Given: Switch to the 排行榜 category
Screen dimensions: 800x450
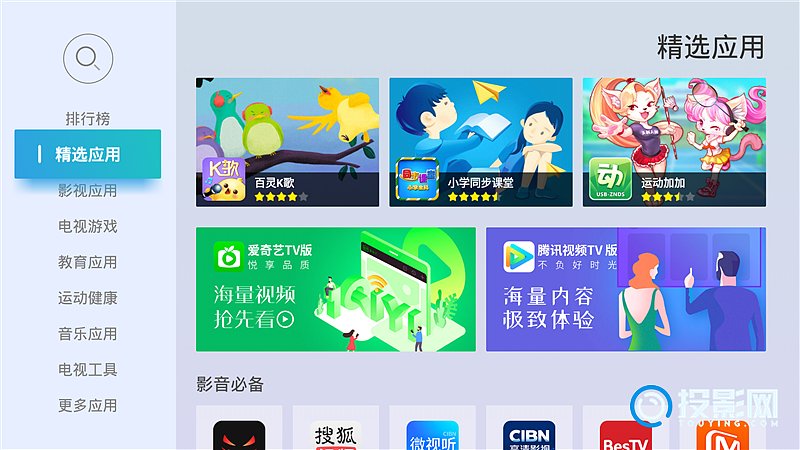Looking at the screenshot, I should point(87,119).
